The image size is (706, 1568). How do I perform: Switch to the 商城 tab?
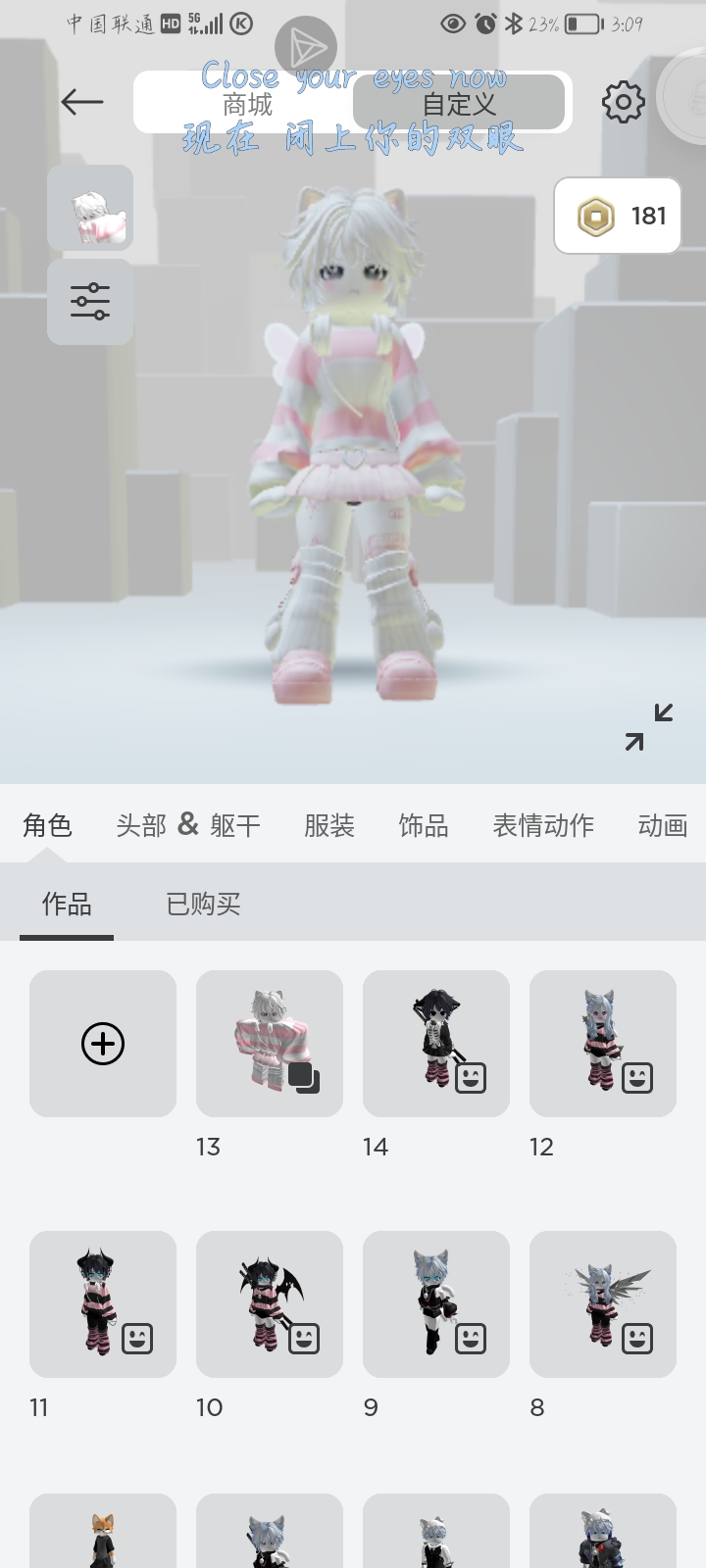246,103
